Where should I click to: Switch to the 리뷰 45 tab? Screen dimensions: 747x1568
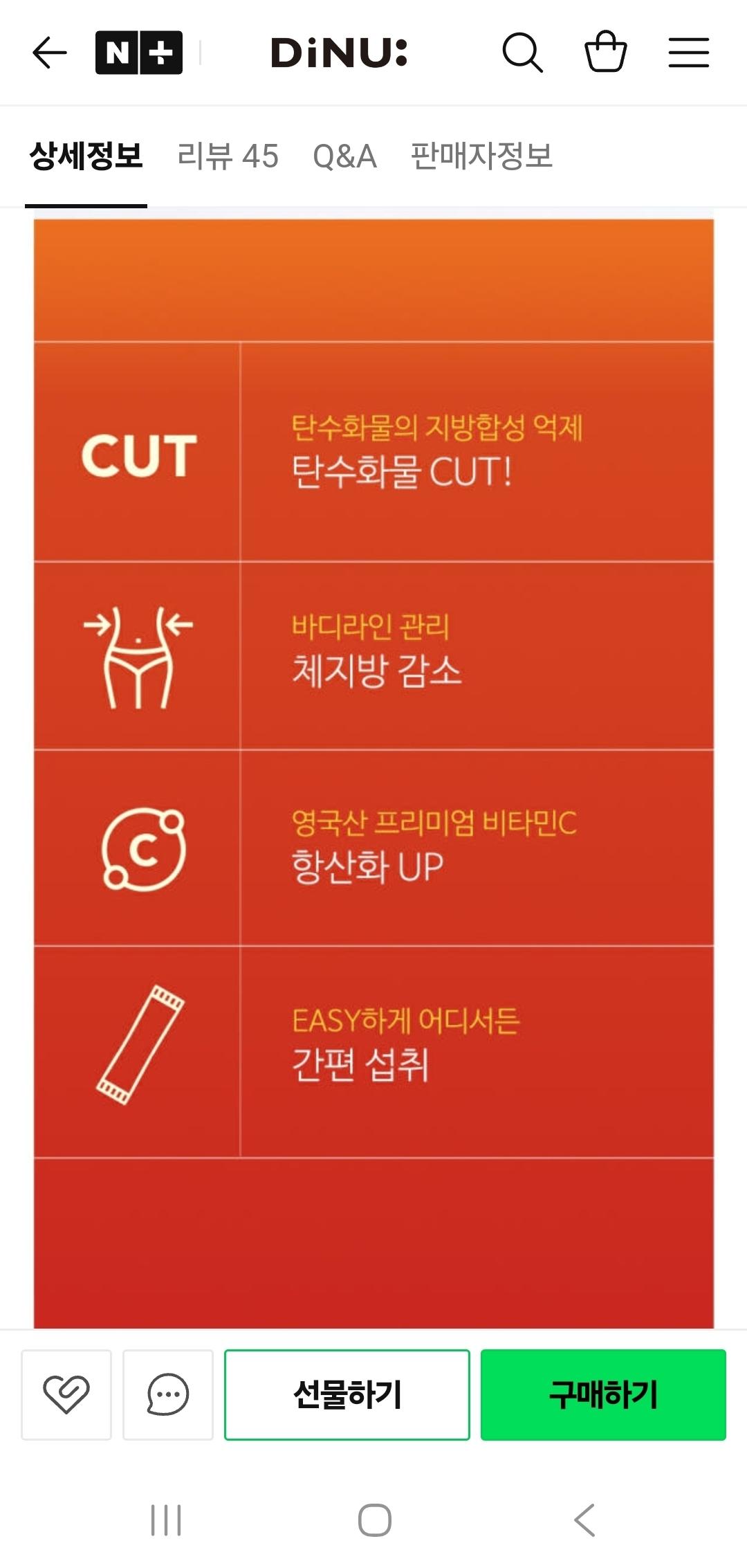[x=228, y=156]
